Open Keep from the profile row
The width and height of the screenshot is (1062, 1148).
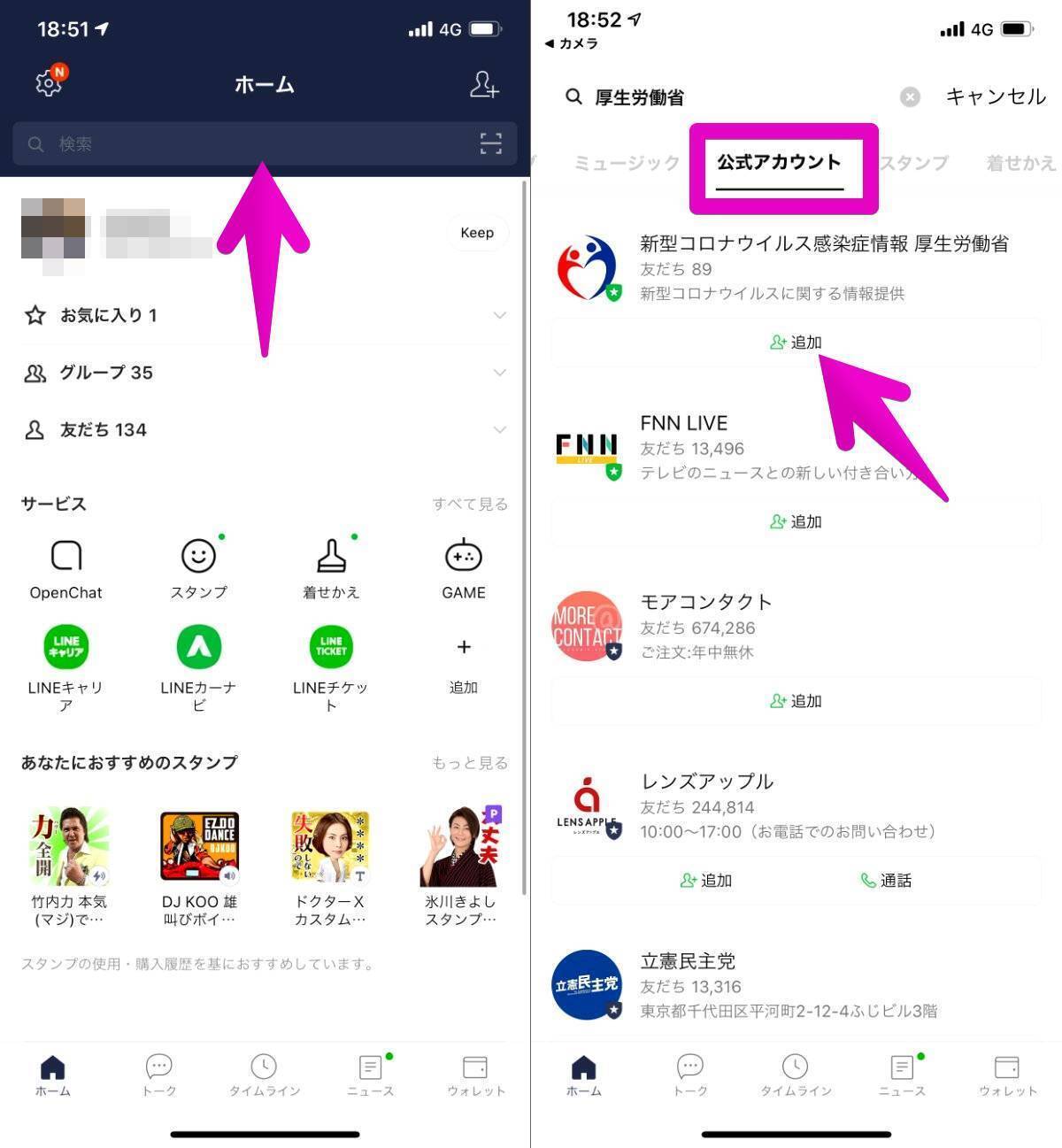click(476, 233)
